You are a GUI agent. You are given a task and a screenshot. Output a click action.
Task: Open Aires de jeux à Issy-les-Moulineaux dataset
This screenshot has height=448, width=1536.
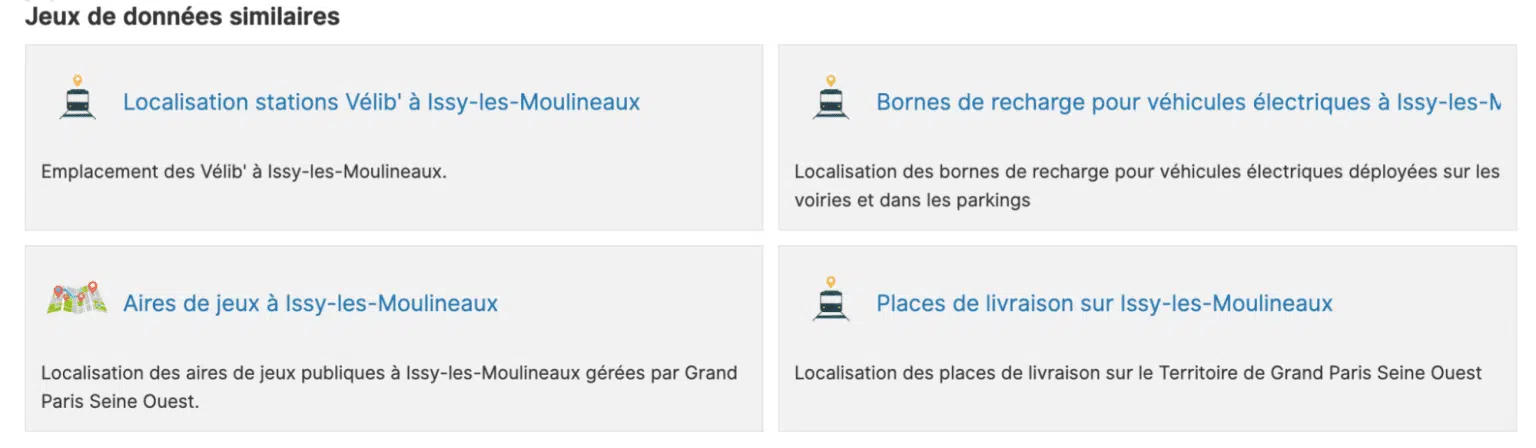[x=310, y=303]
